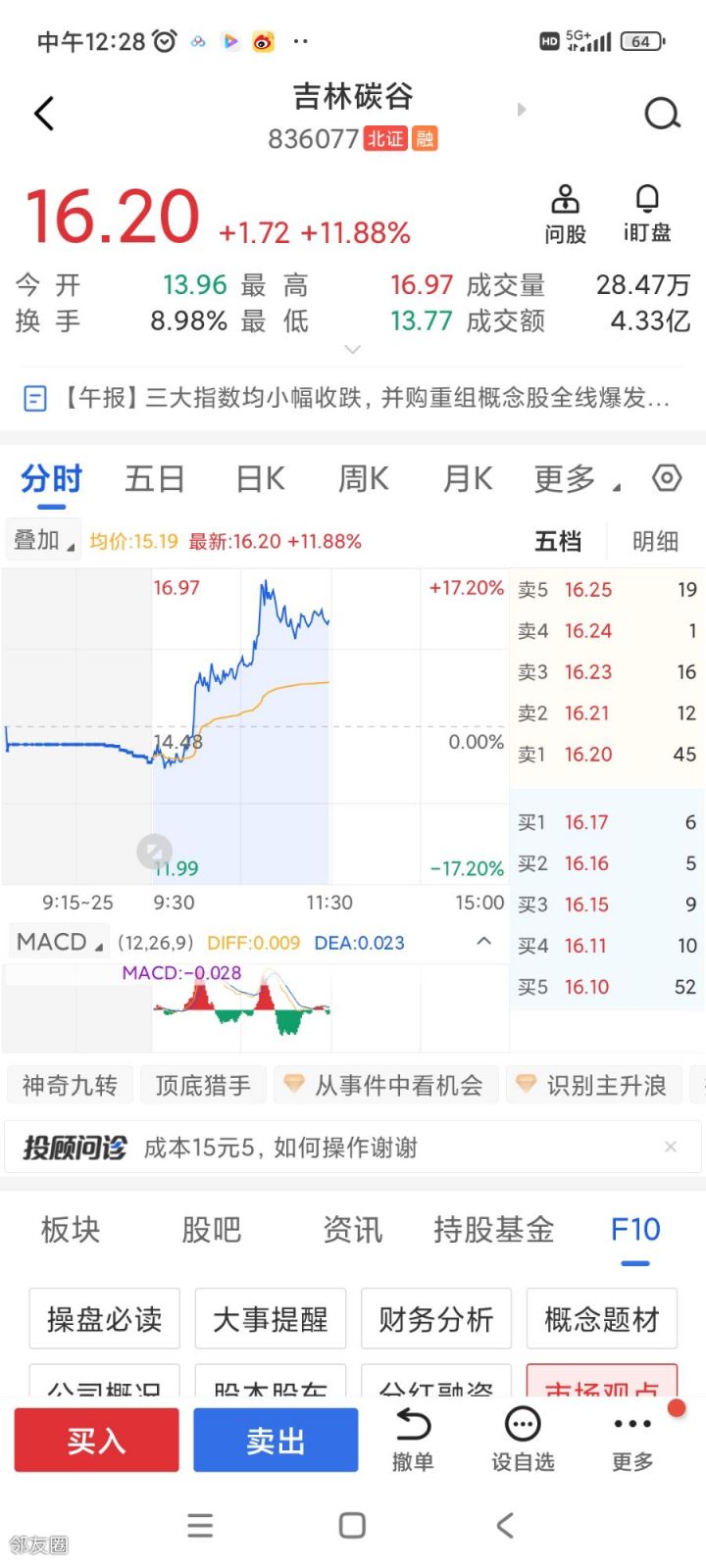The height and width of the screenshot is (1568, 706).
Task: Select the 神奇九转 indicator chip
Action: click(70, 1085)
